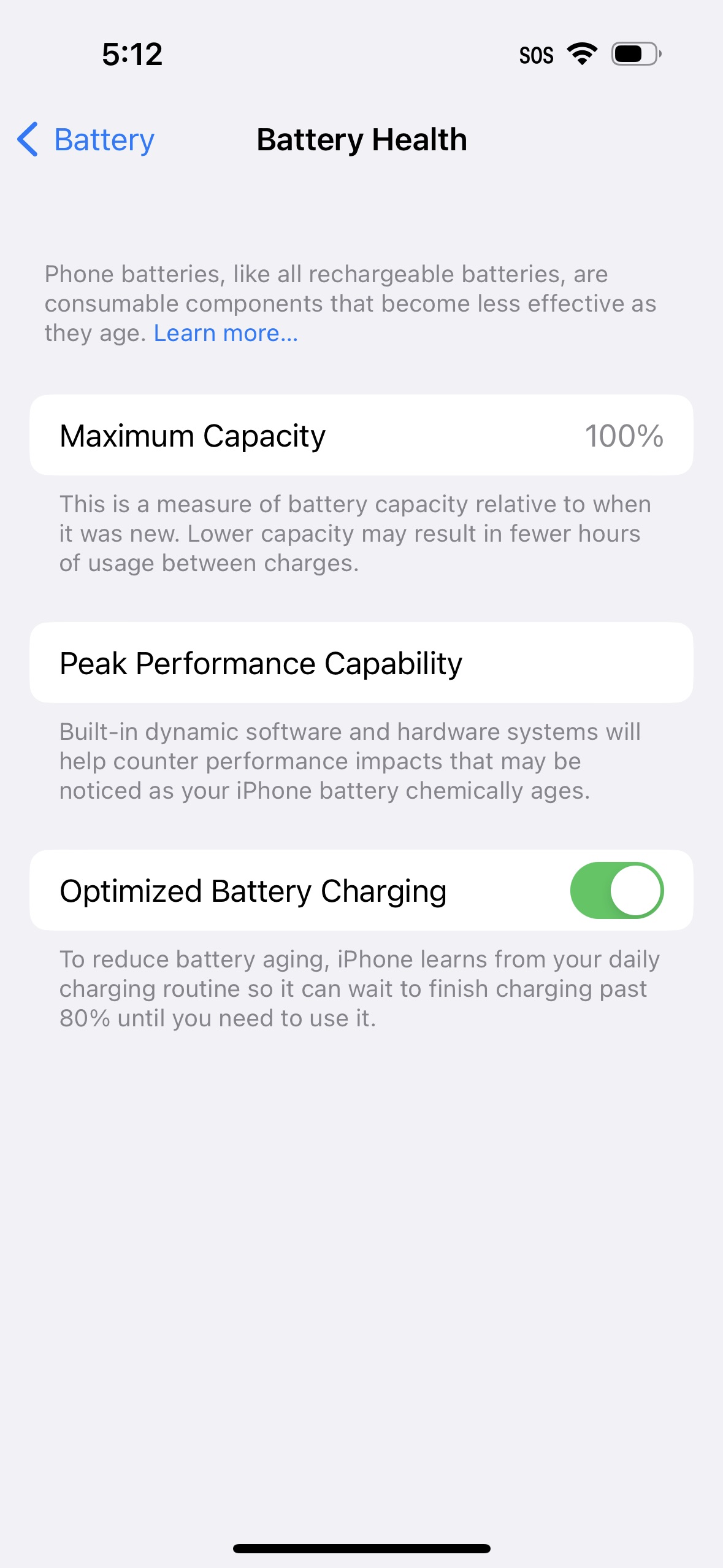Disable Optimized Battery Charging
The width and height of the screenshot is (723, 1568).
coord(616,890)
